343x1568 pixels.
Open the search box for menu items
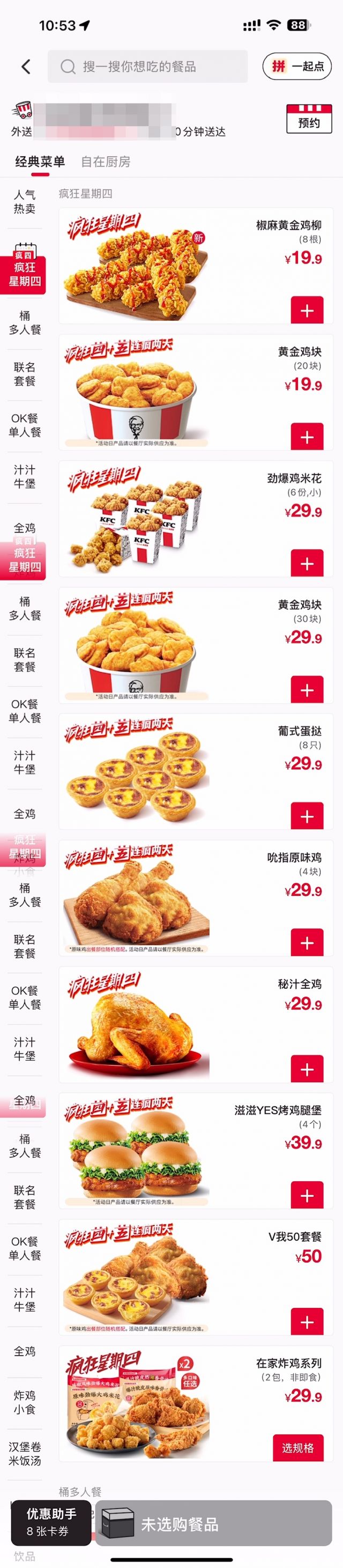click(147, 67)
